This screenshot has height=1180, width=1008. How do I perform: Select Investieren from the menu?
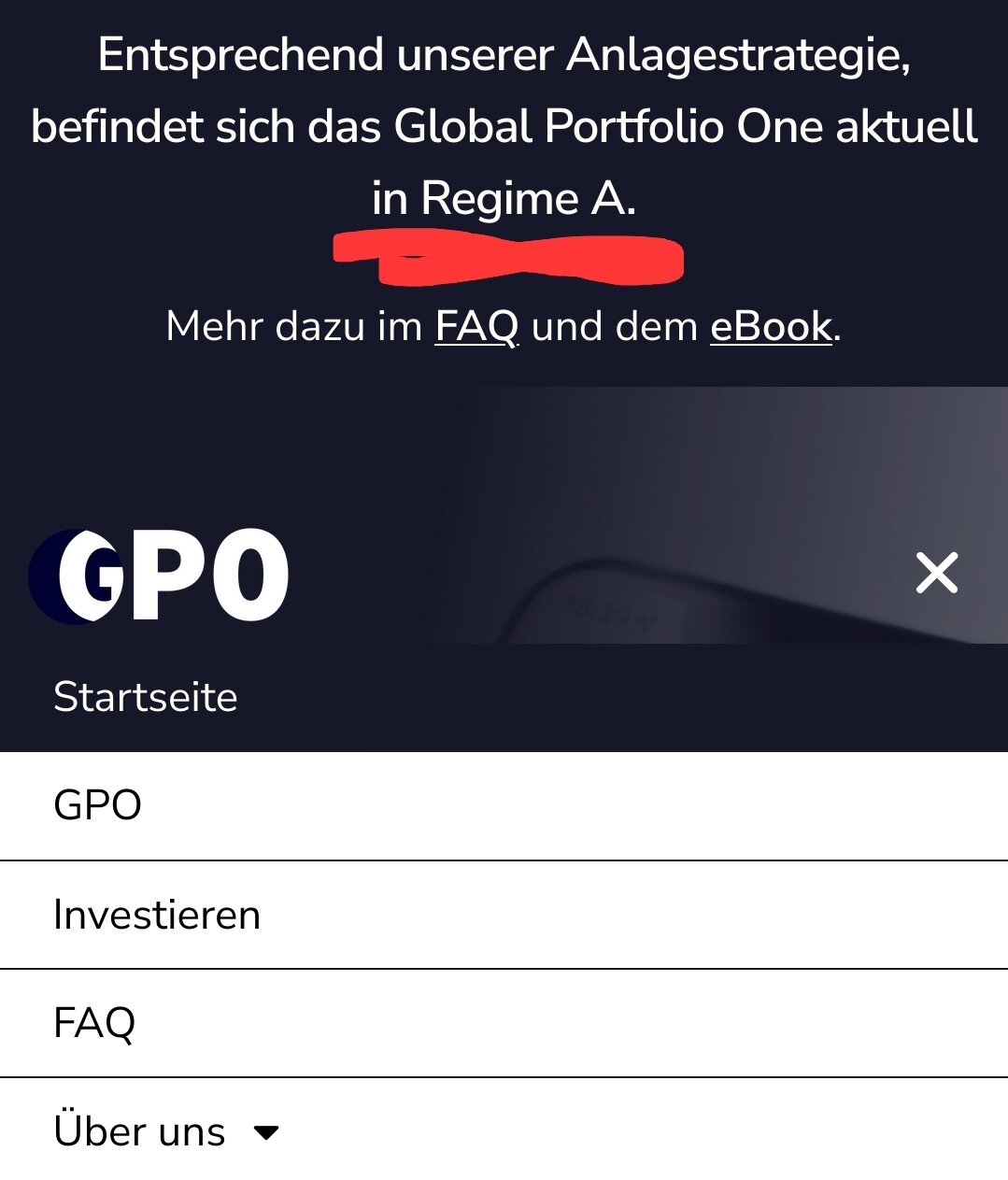[x=157, y=915]
